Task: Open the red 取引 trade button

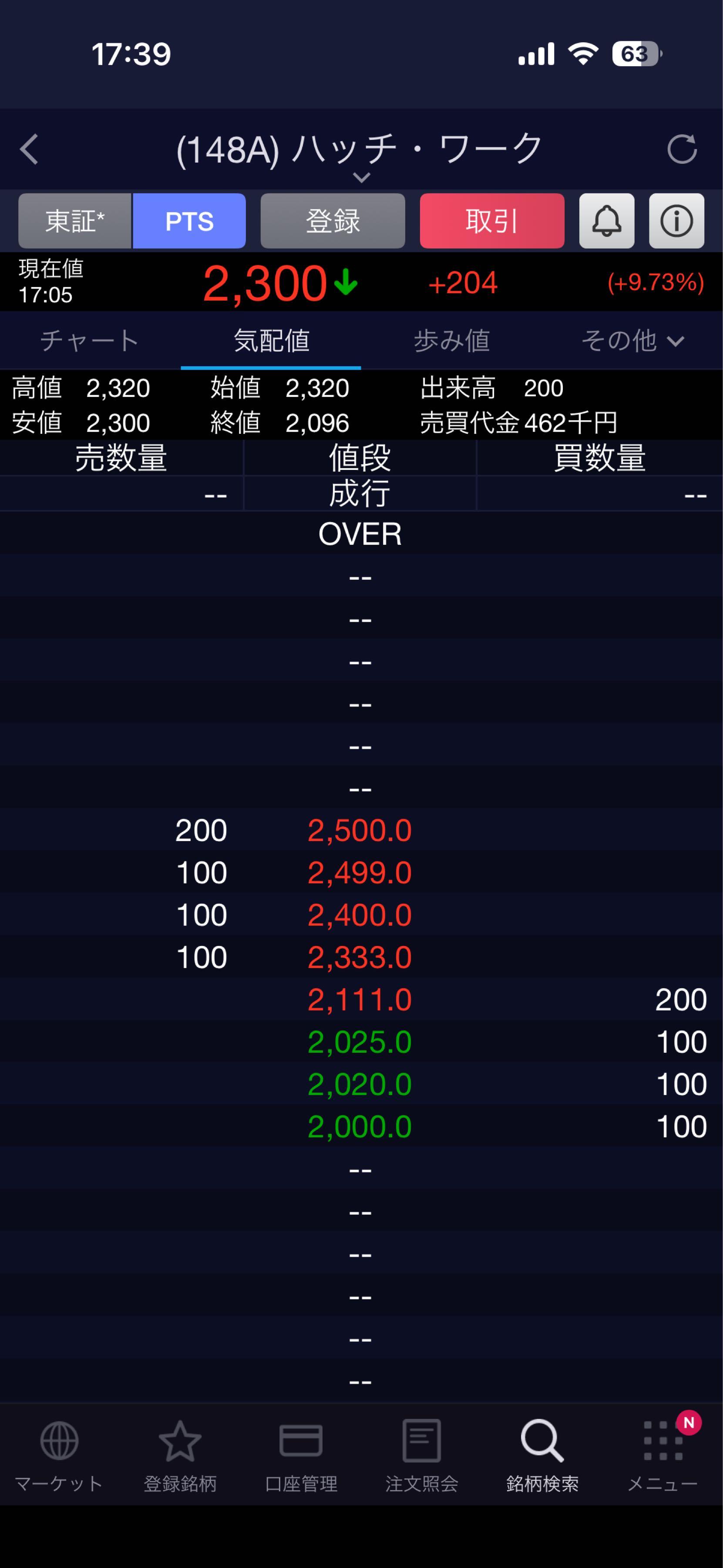Action: pos(491,221)
